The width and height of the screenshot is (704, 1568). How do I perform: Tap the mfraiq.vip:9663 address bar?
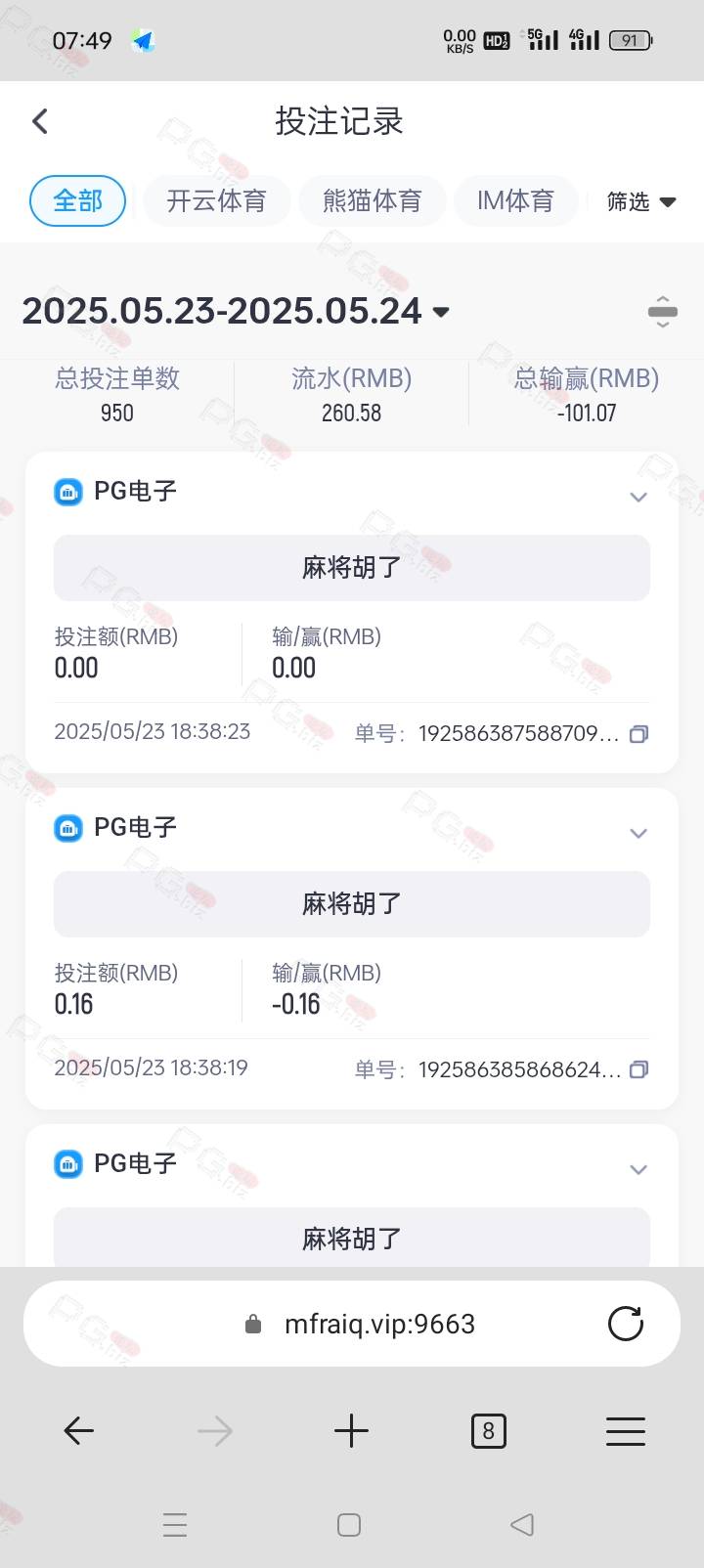[x=379, y=1325]
